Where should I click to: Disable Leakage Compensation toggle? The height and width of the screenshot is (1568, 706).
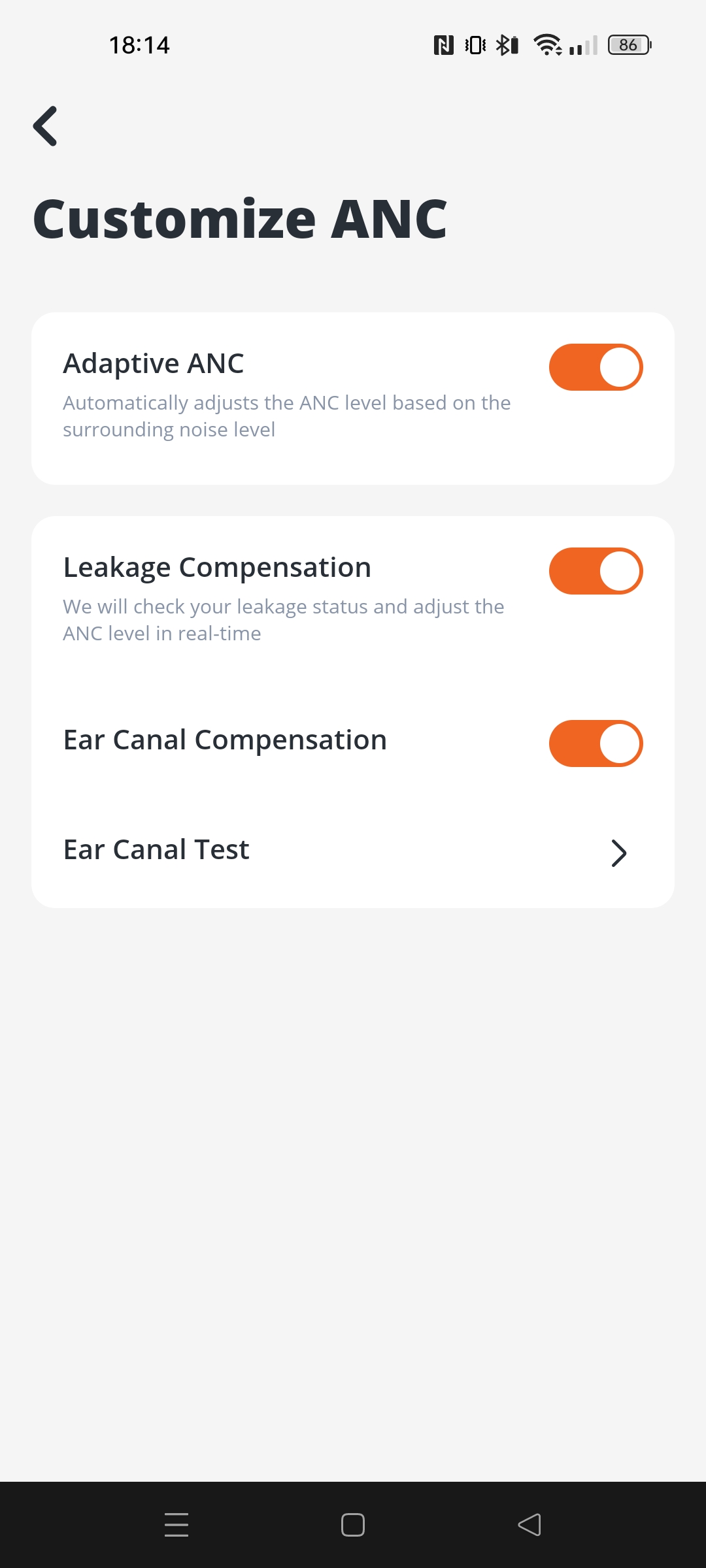point(596,571)
